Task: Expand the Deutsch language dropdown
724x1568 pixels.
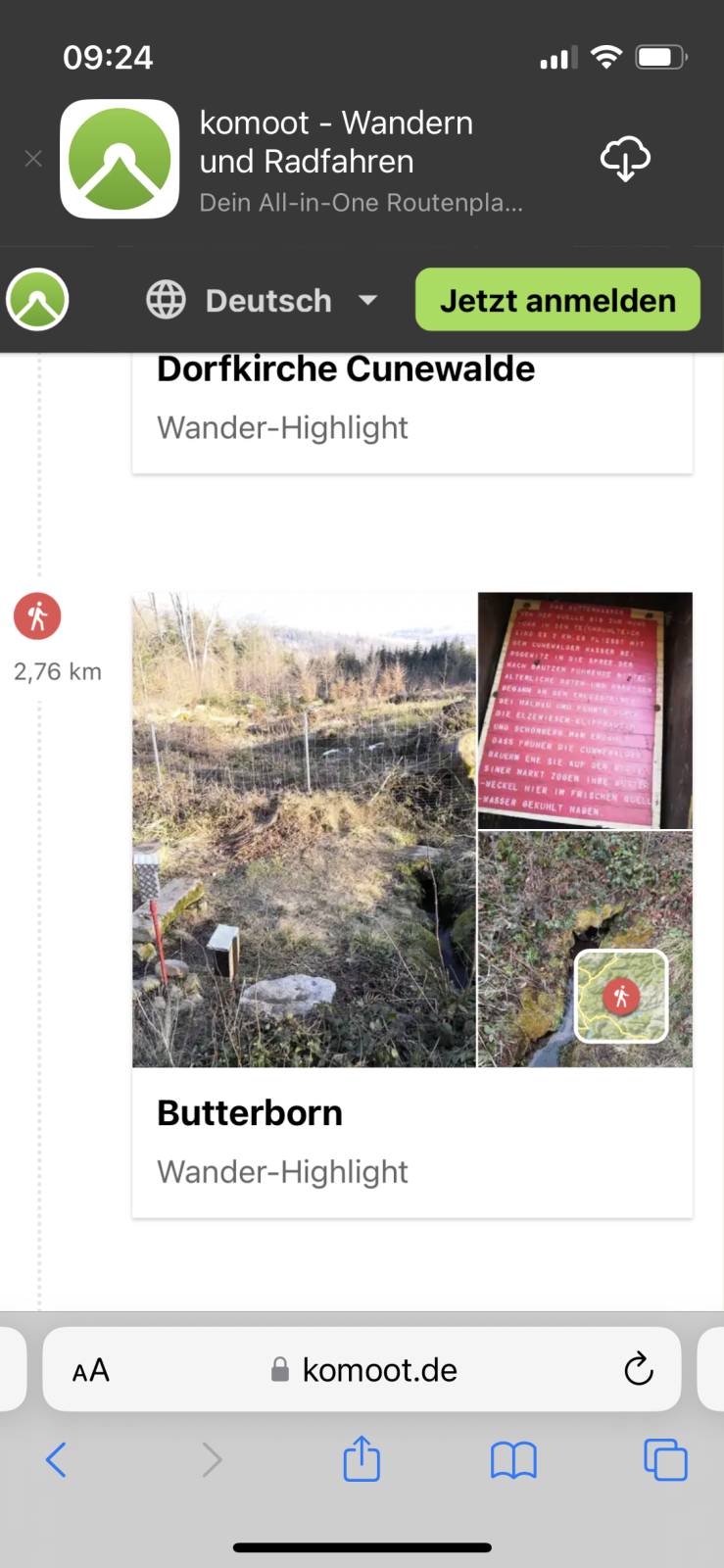Action: [x=263, y=300]
